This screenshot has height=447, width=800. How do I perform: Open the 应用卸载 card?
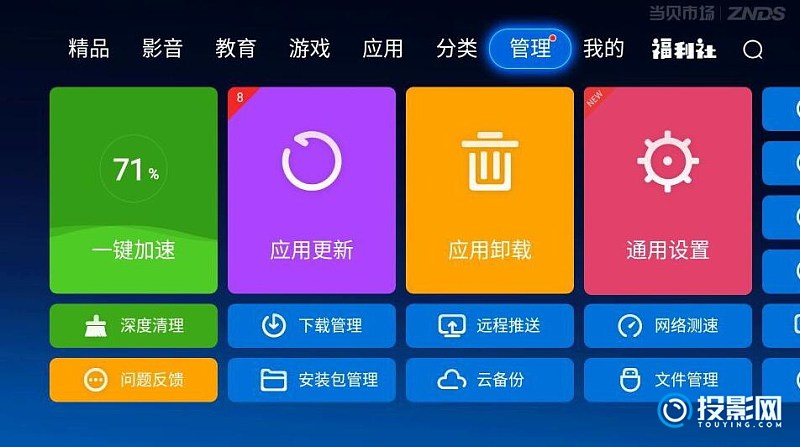(489, 190)
